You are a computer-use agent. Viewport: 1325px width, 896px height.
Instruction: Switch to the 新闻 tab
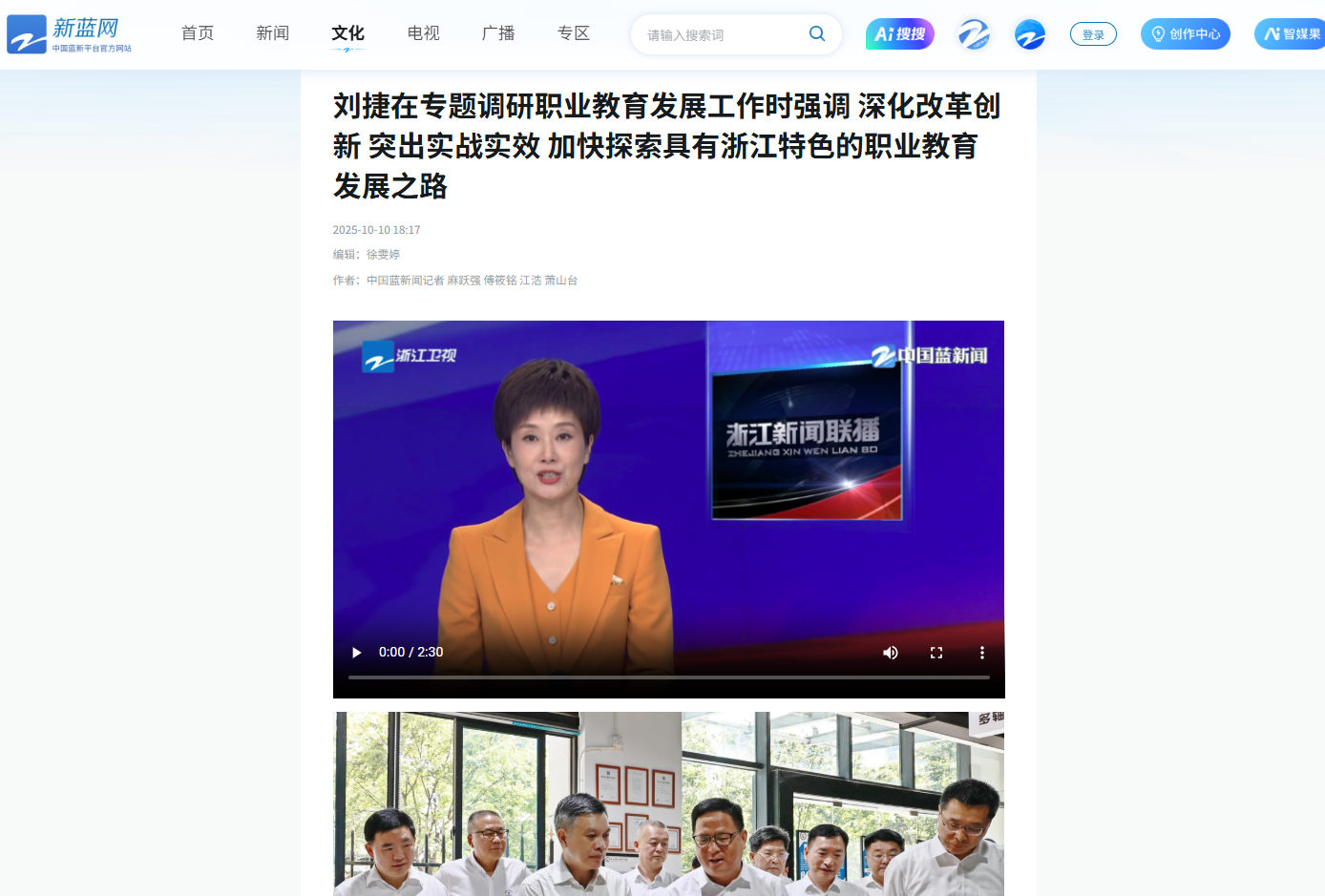click(x=272, y=33)
